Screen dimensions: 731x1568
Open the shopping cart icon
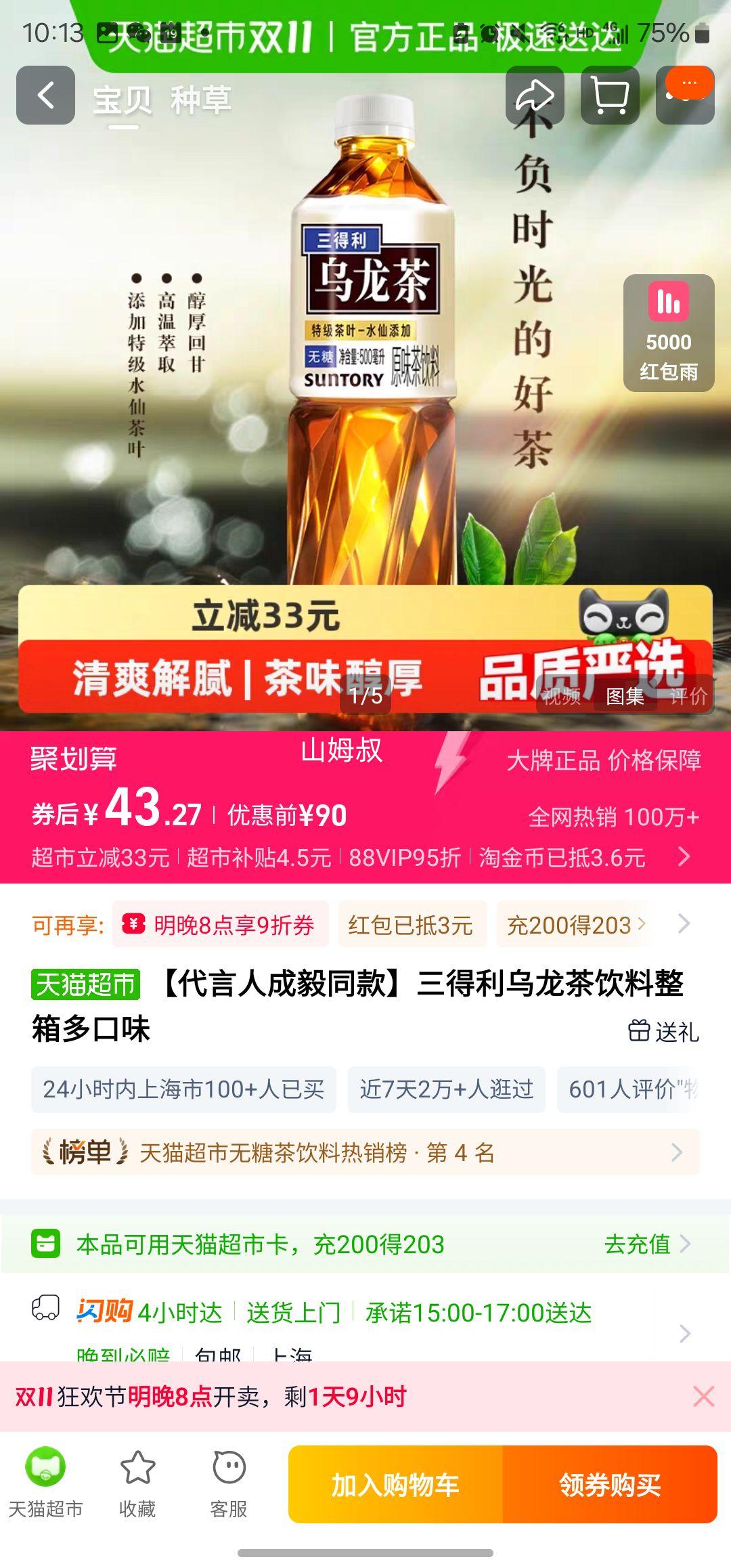pos(610,95)
